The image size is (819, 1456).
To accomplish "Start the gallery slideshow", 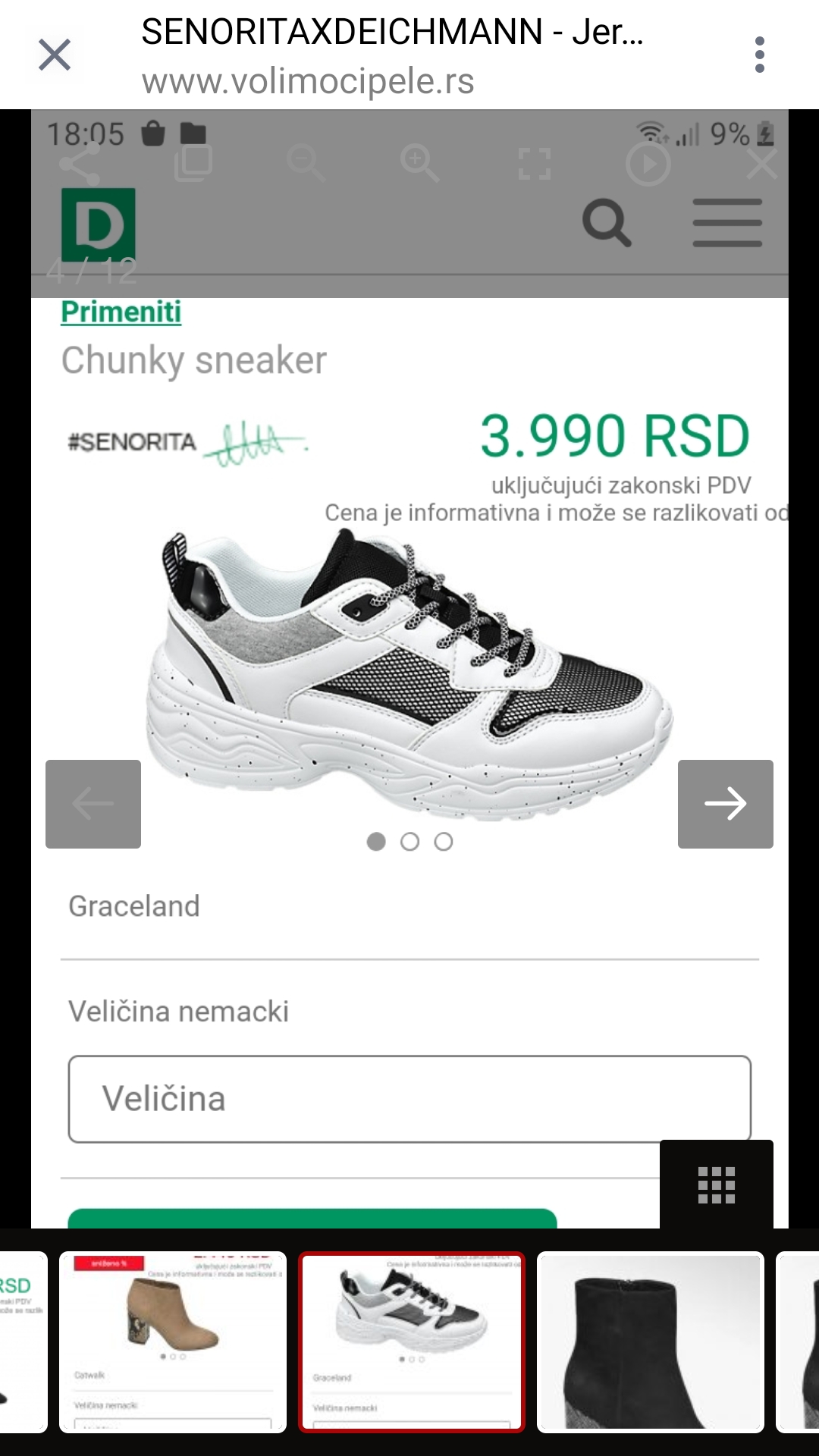I will click(648, 164).
